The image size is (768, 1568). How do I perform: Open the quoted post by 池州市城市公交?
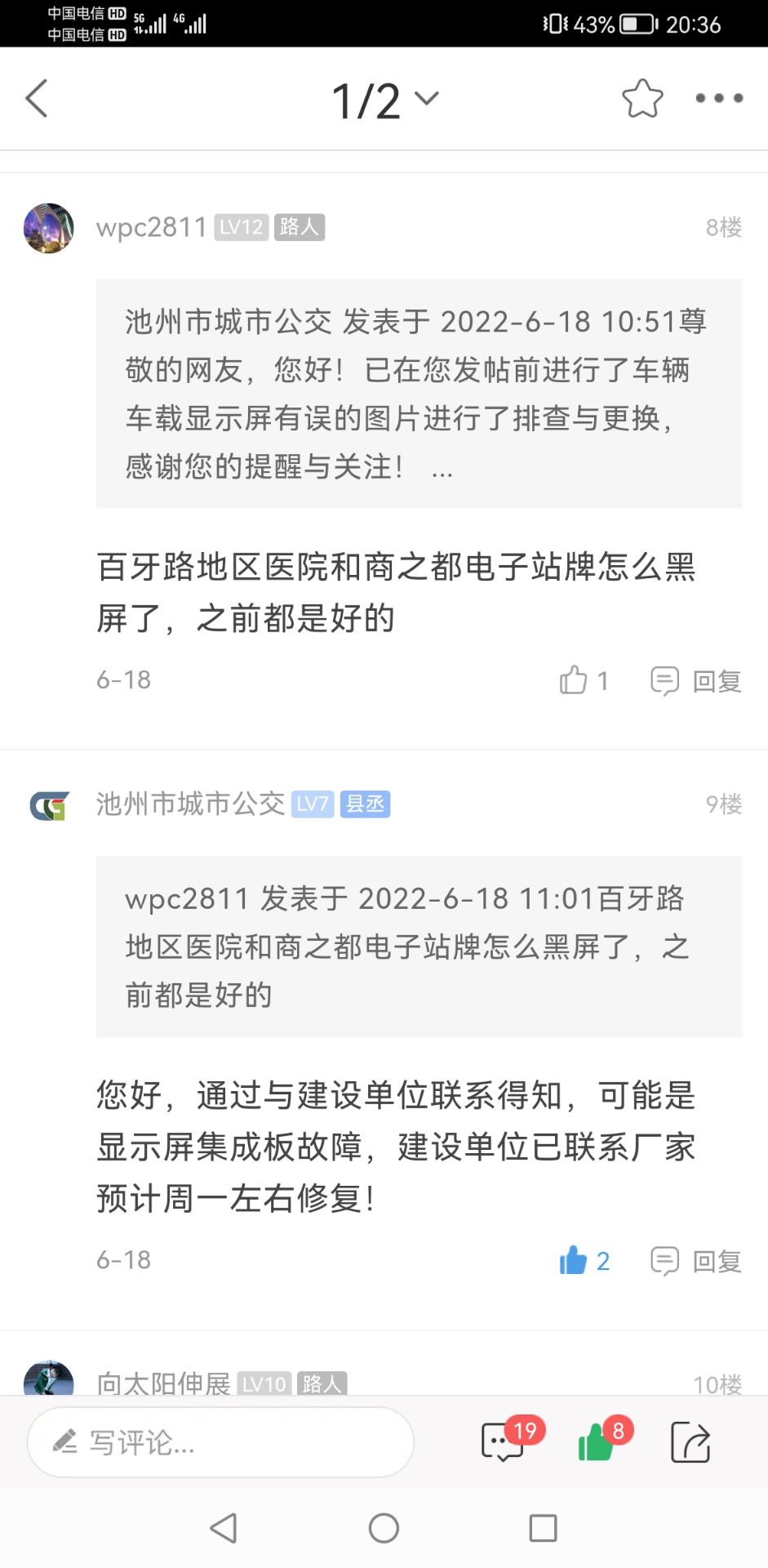coord(419,394)
